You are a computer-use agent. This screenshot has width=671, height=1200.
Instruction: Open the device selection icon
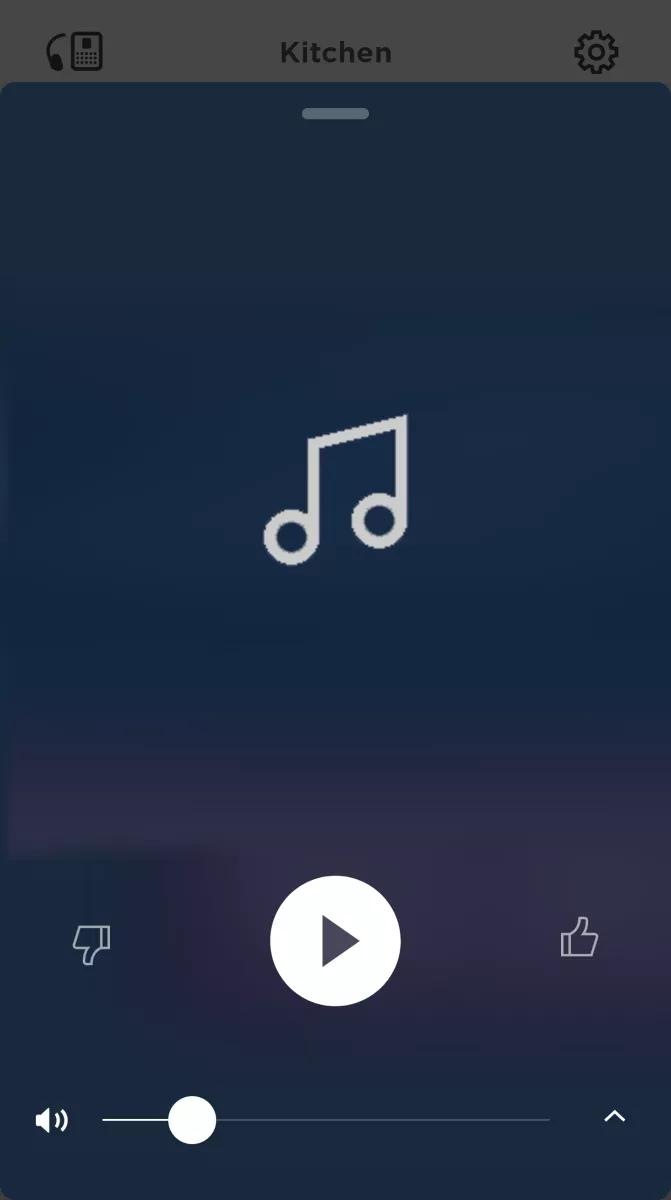pyautogui.click(x=75, y=51)
